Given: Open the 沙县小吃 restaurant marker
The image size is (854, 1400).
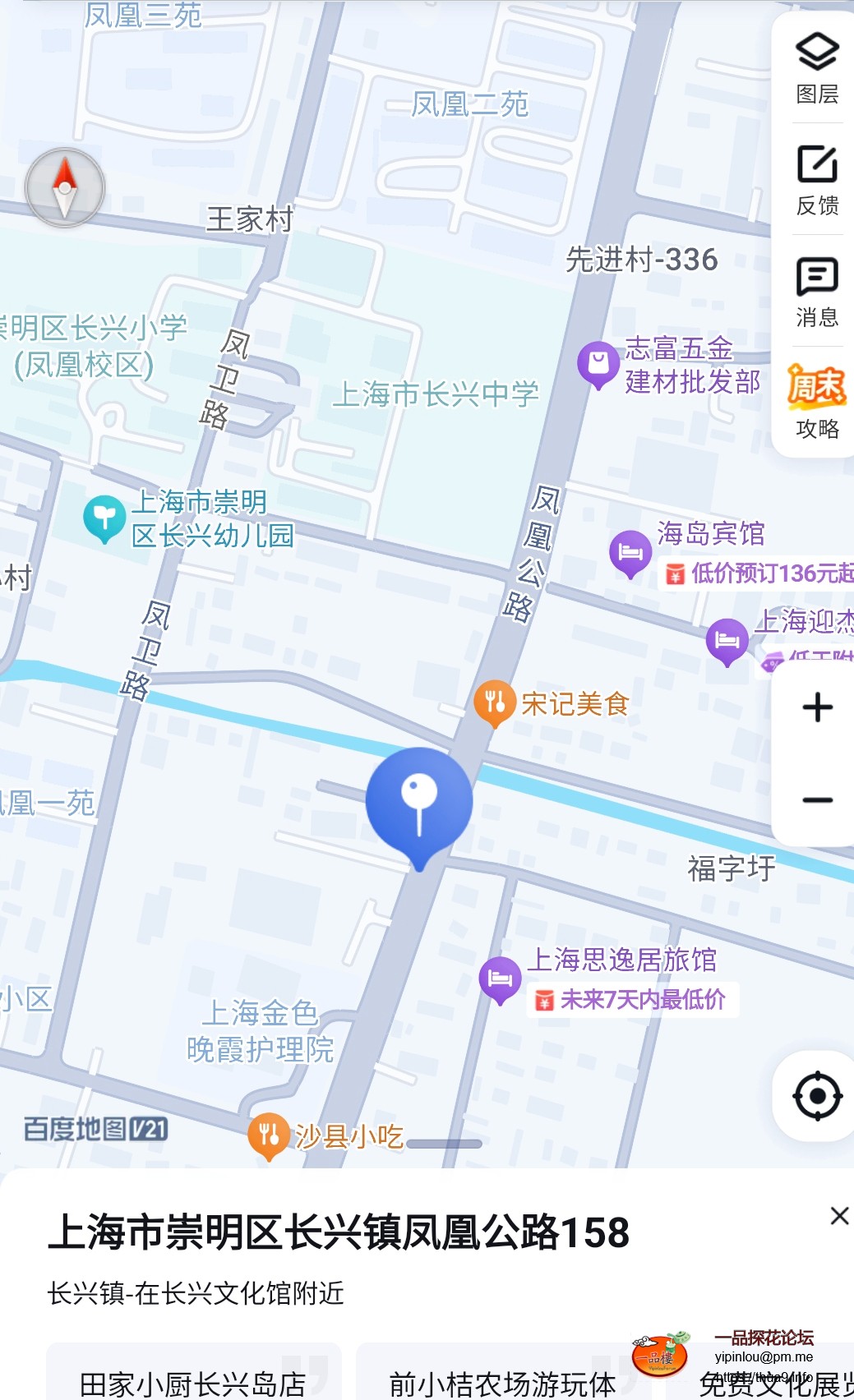Looking at the screenshot, I should [269, 1135].
